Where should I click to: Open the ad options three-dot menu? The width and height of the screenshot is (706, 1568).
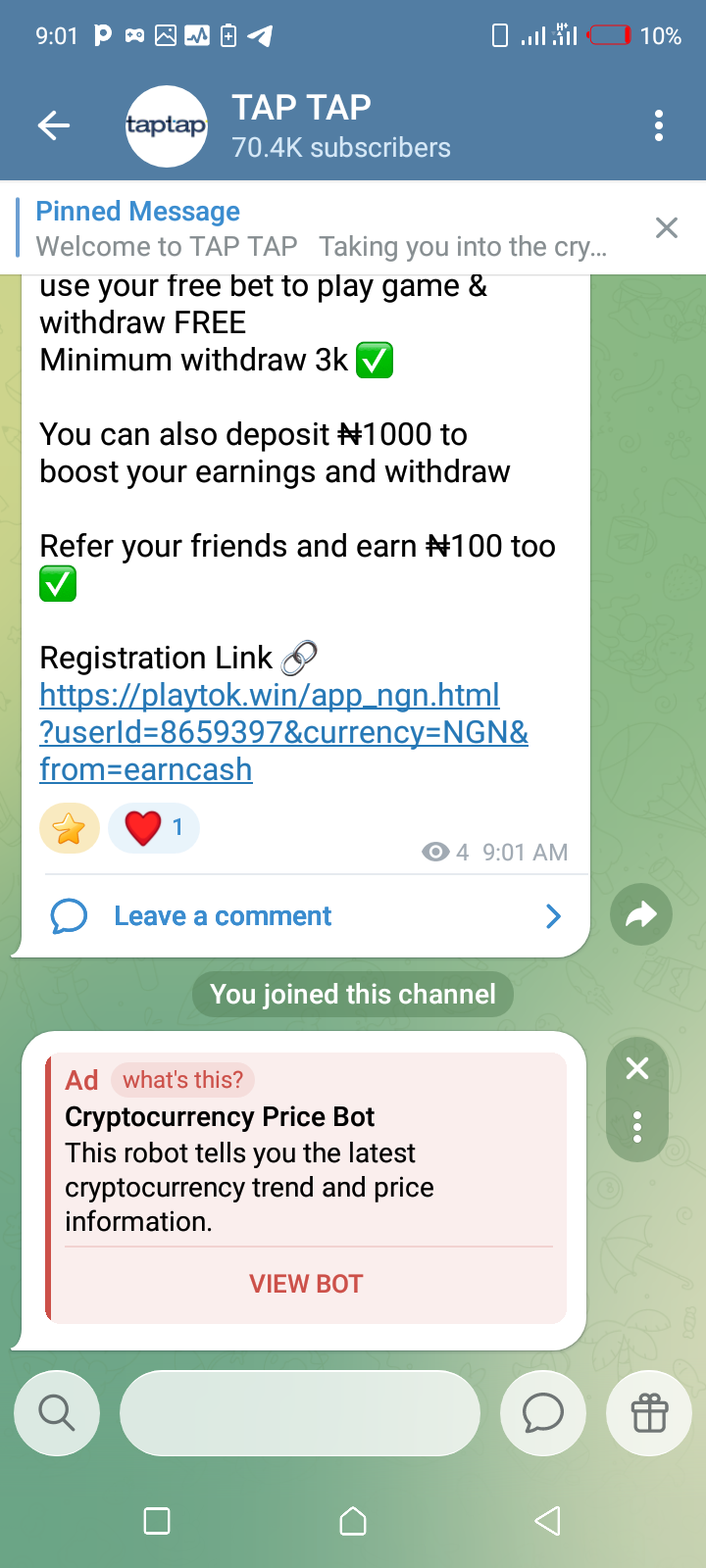coord(637,1127)
